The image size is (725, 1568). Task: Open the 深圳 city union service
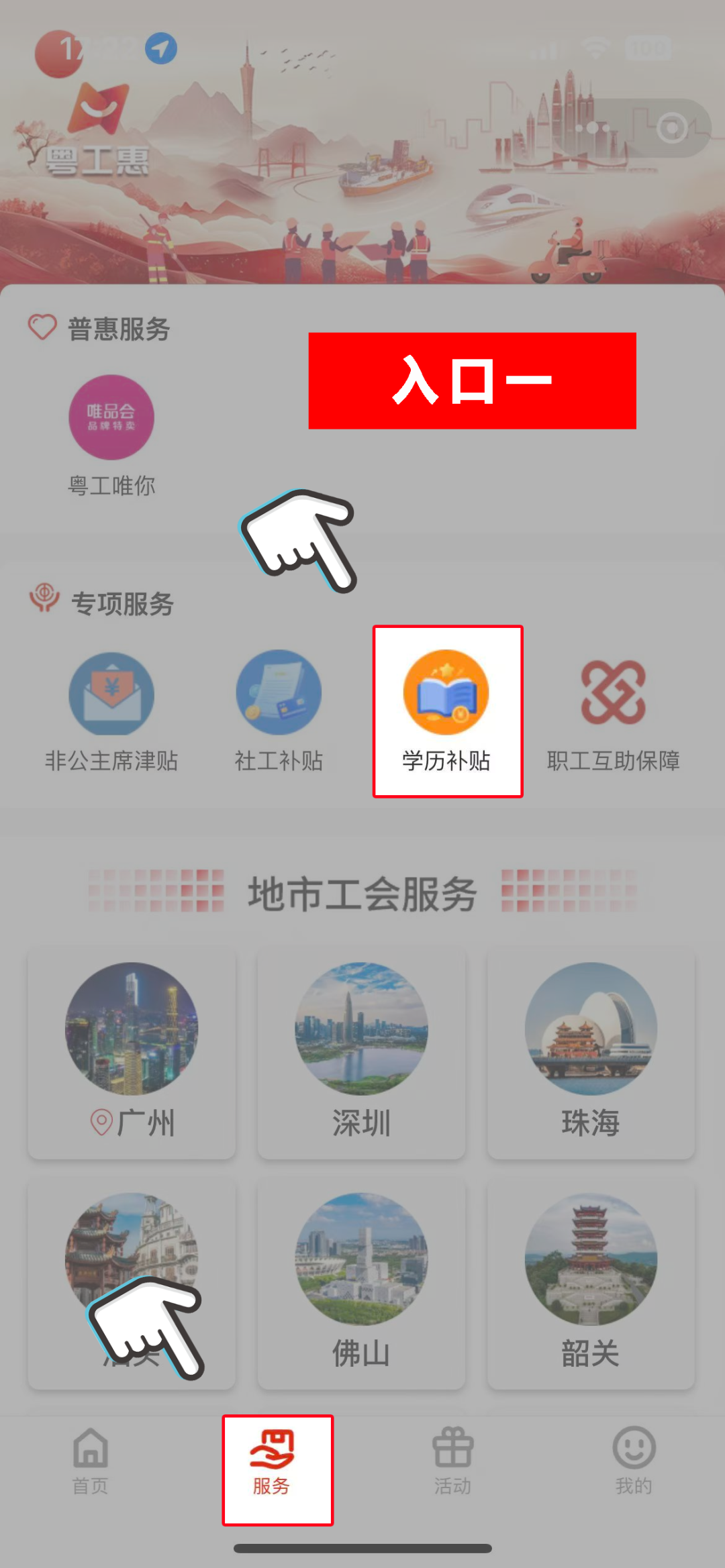point(361,1029)
